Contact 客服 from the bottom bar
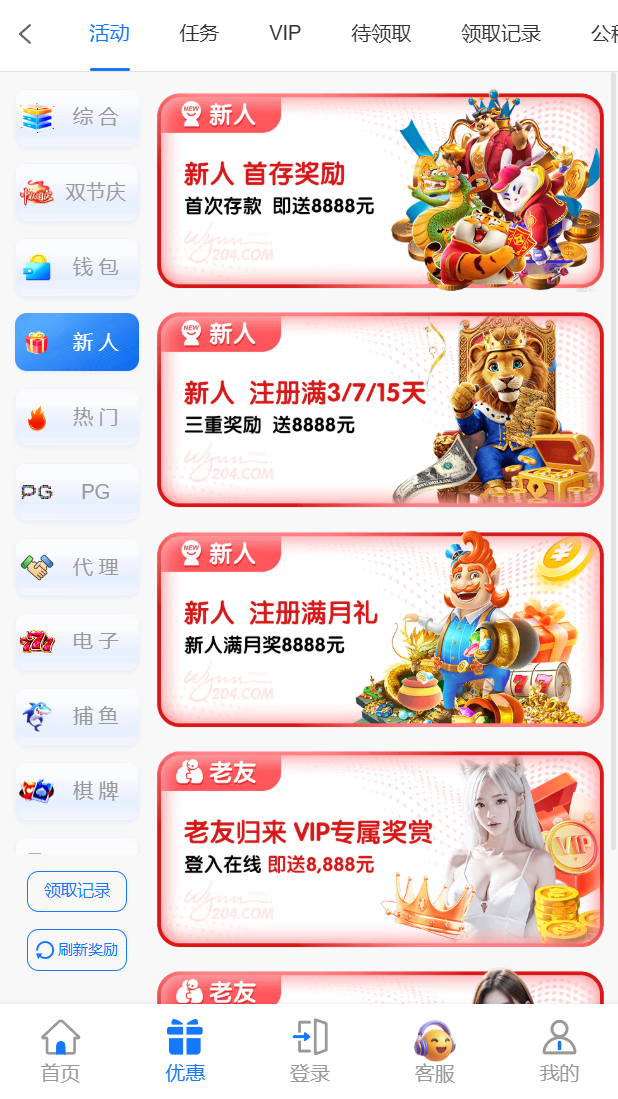The height and width of the screenshot is (1099, 618). (435, 1052)
